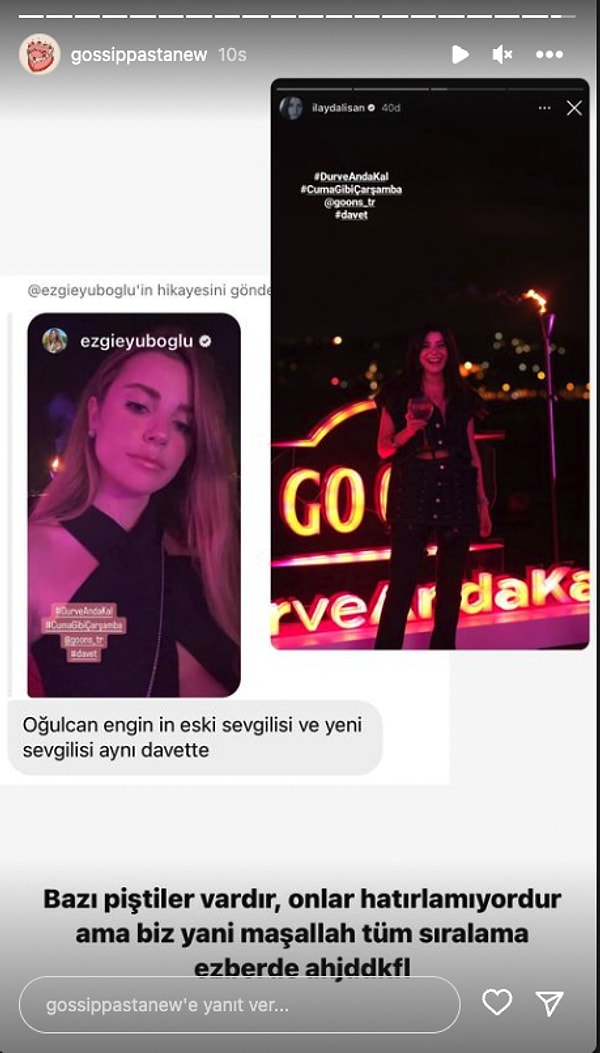Tap the gossippastanew username

click(x=139, y=54)
